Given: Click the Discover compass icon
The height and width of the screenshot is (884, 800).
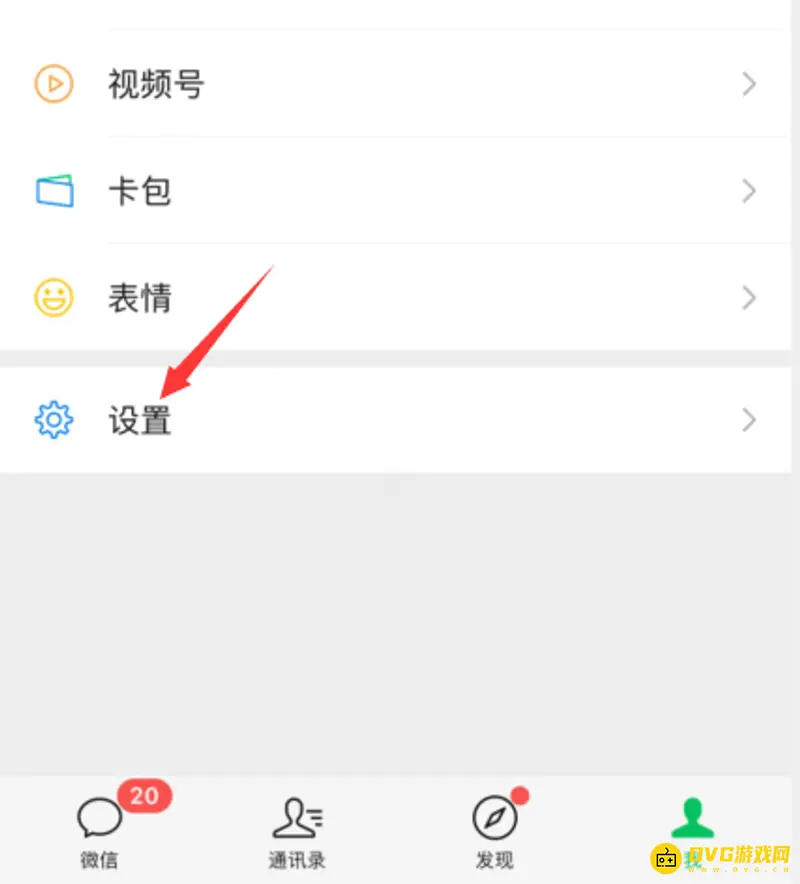Looking at the screenshot, I should [x=495, y=815].
